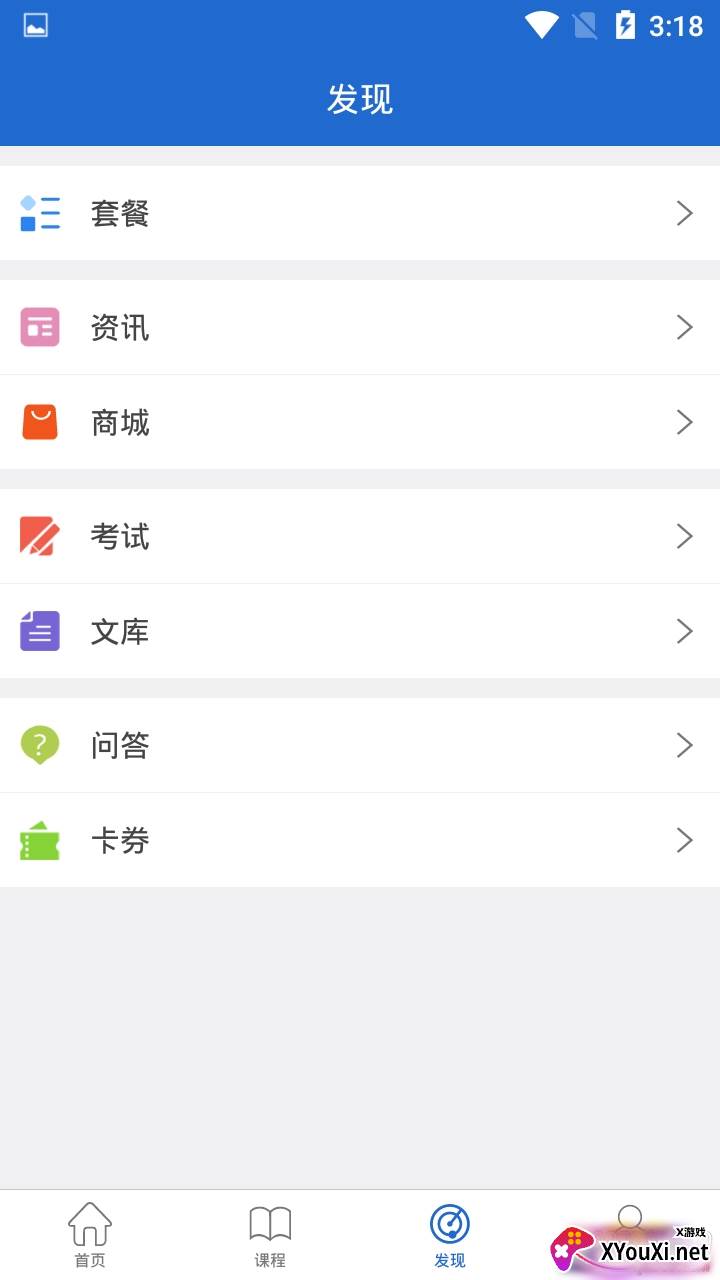Go to the 商城 store

(360, 422)
